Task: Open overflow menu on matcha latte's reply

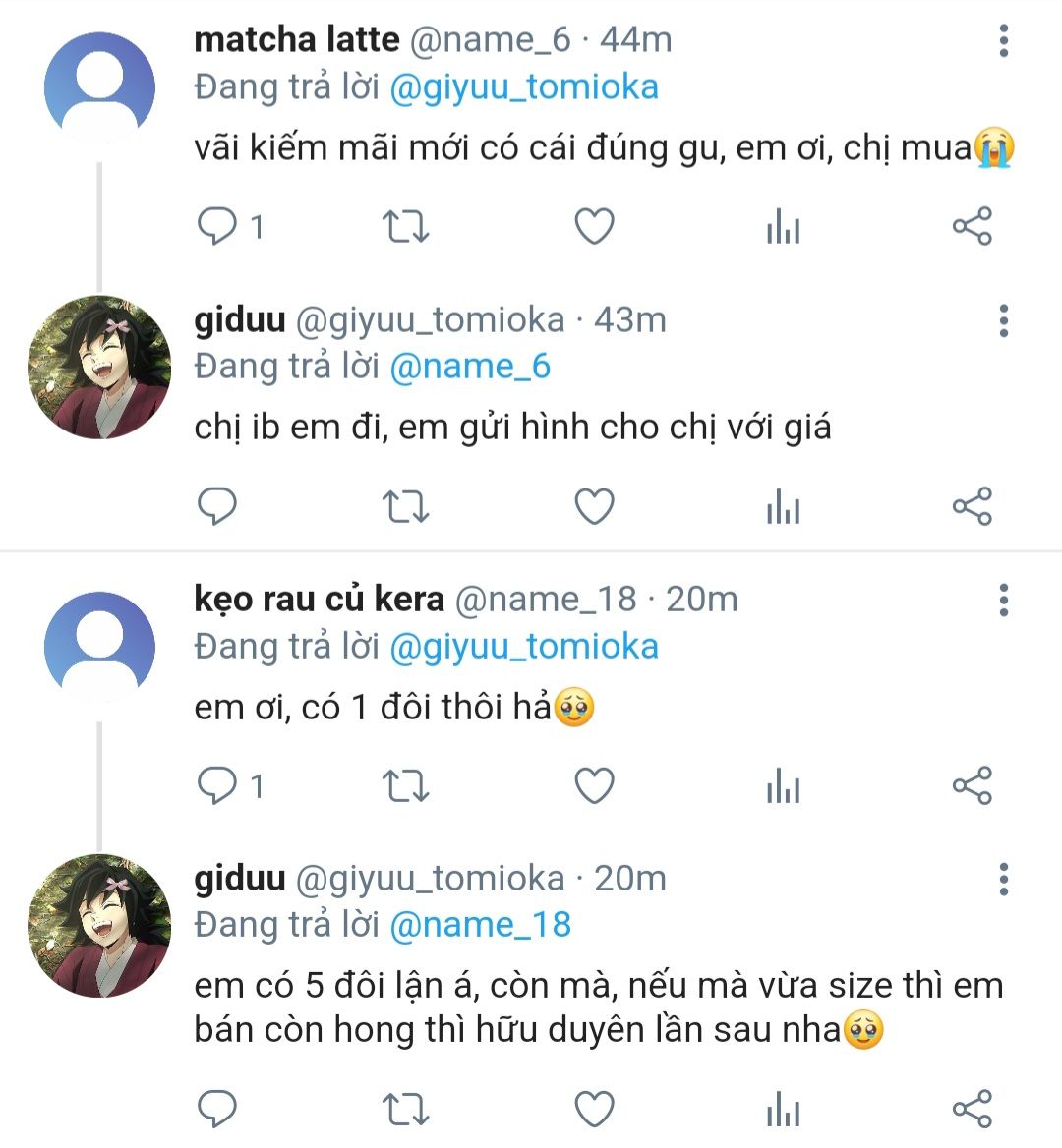Action: pos(1003,41)
